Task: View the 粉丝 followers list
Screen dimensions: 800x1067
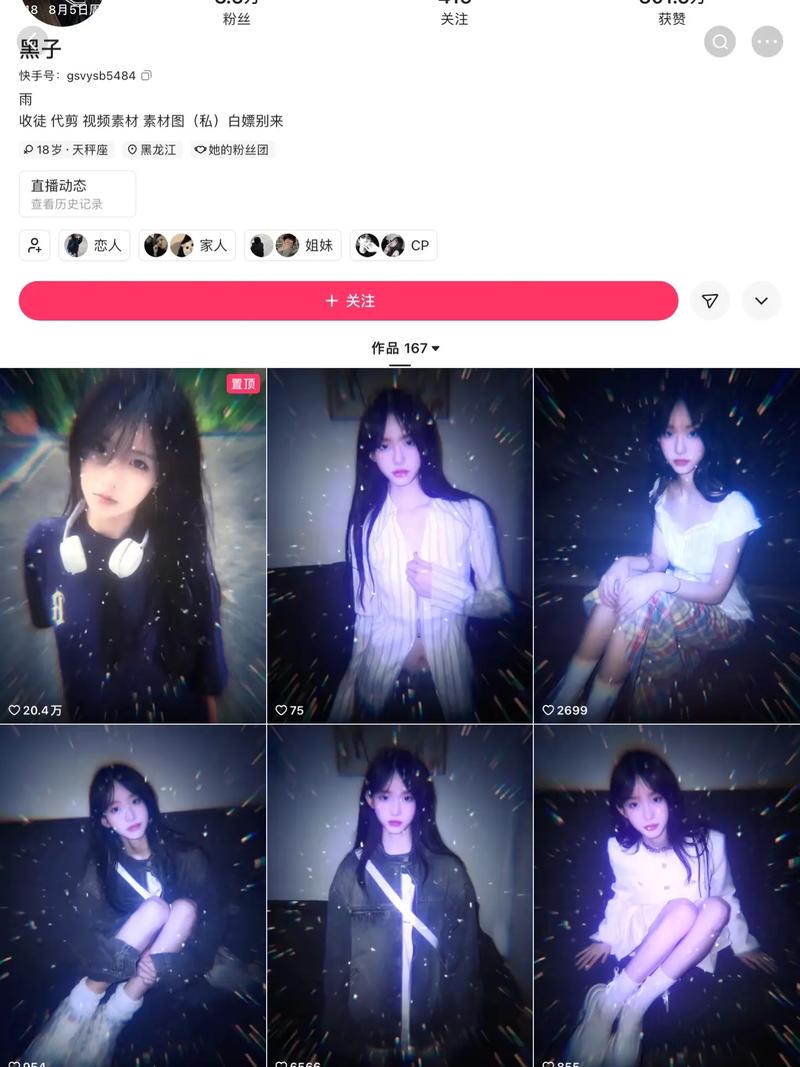Action: click(237, 12)
